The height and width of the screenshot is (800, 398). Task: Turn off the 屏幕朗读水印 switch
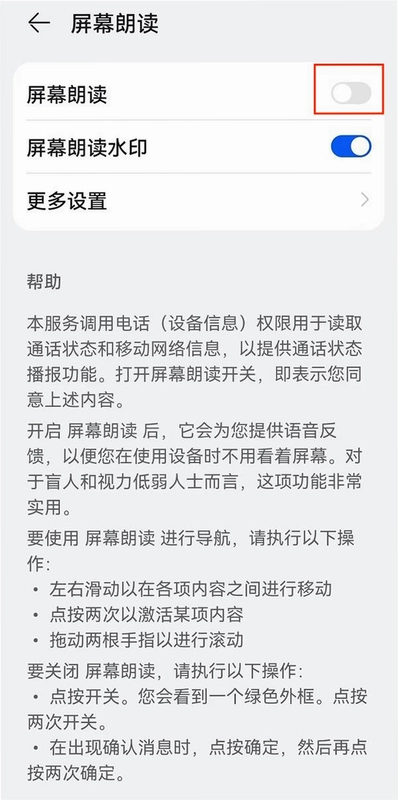[351, 146]
